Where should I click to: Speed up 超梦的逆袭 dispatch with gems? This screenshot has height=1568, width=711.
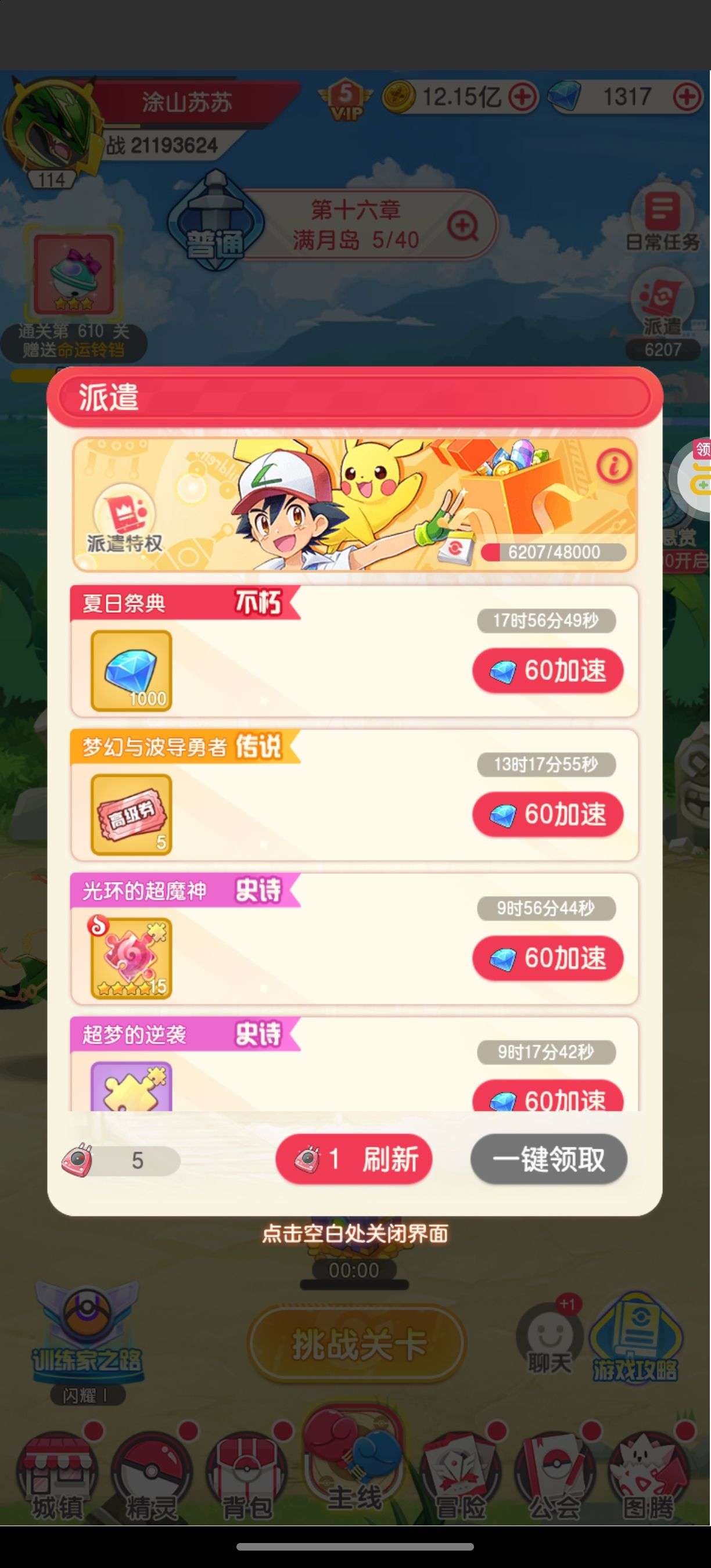[548, 1098]
